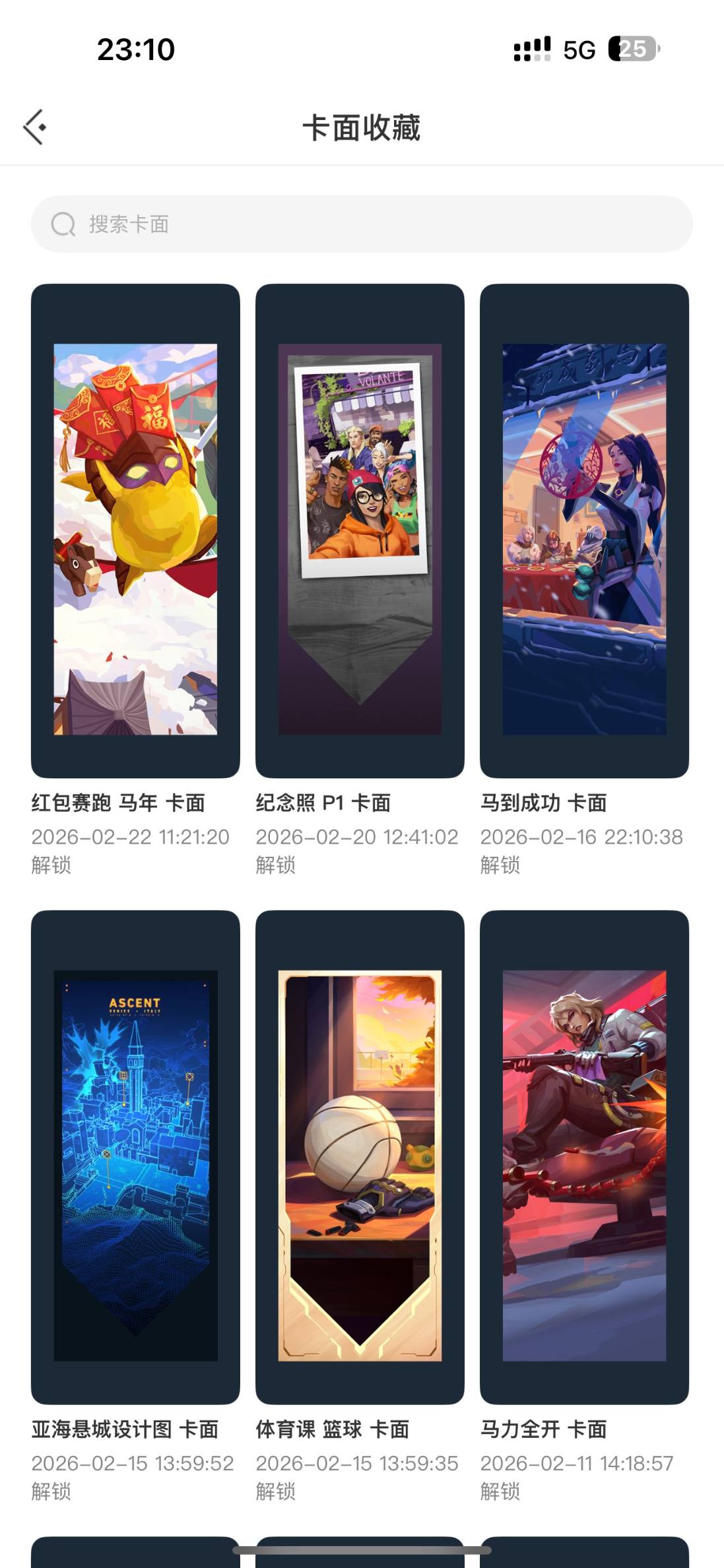This screenshot has width=724, height=1568.
Task: Click the magnifier icon in search bar
Action: pyautogui.click(x=61, y=224)
